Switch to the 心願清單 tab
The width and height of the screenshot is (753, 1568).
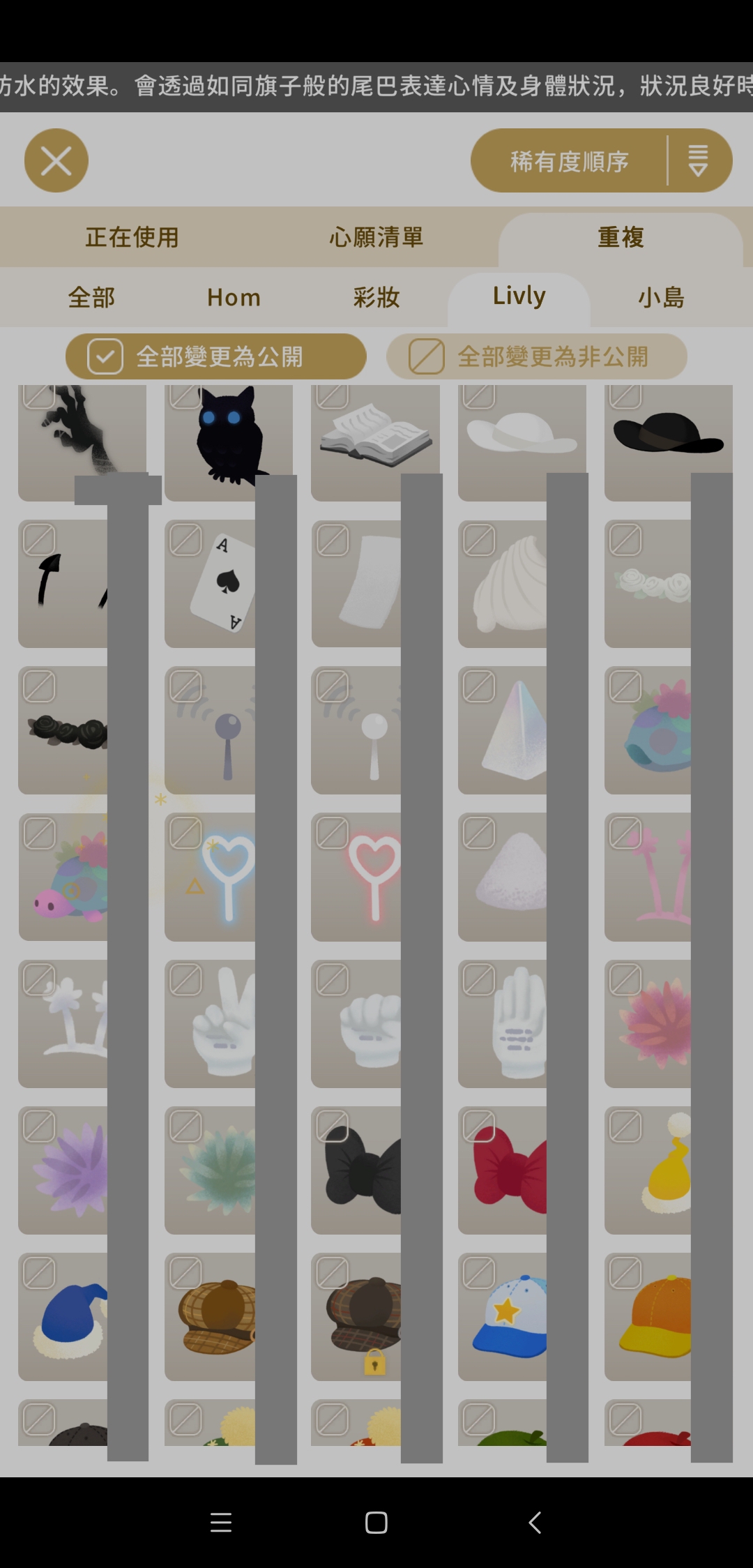[x=376, y=237]
